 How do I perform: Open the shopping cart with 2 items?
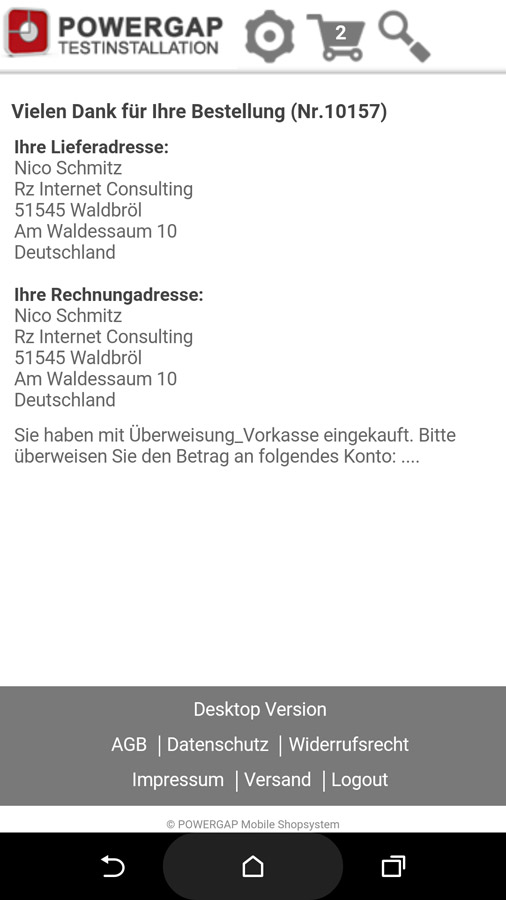[336, 37]
